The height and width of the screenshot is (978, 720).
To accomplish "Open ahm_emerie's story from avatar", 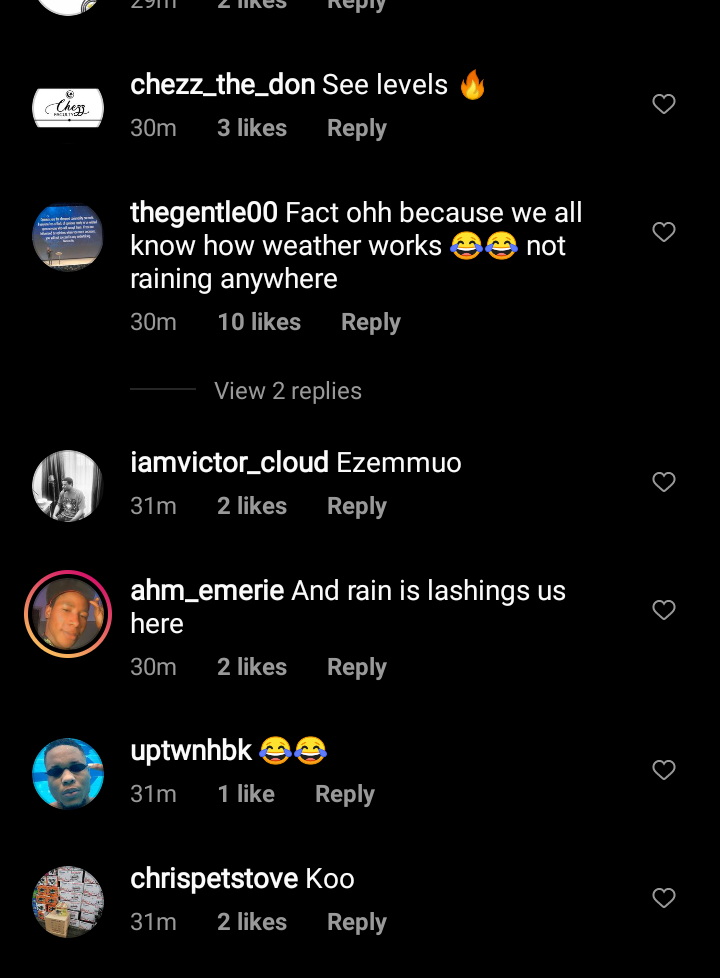I will point(68,614).
